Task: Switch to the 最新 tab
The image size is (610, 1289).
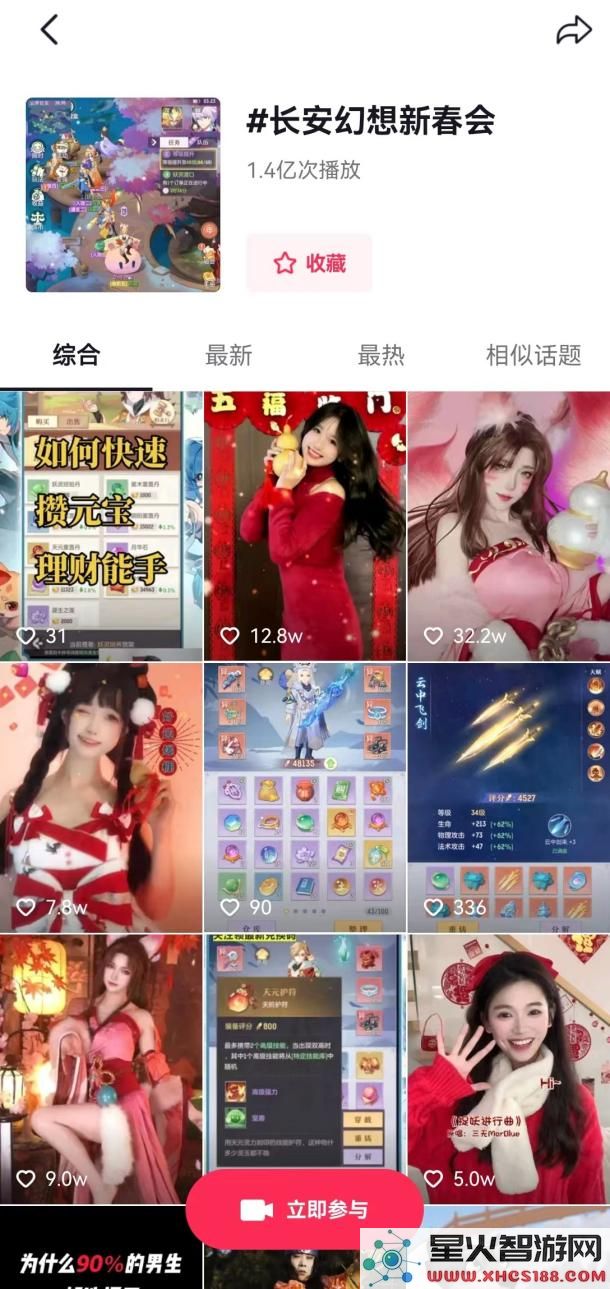Action: point(228,355)
